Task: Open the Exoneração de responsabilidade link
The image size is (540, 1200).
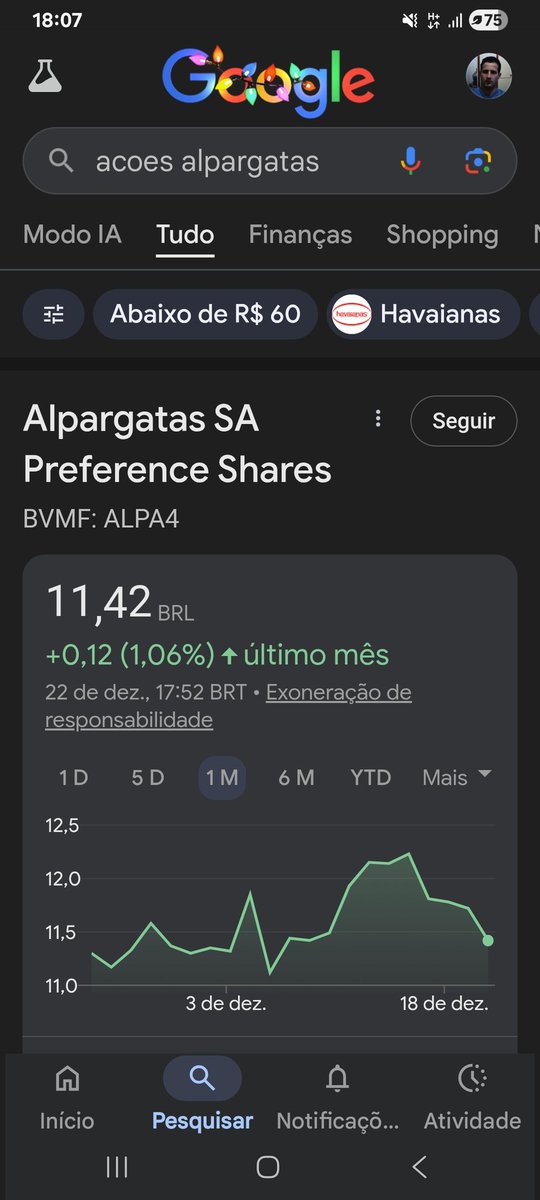Action: tap(228, 706)
